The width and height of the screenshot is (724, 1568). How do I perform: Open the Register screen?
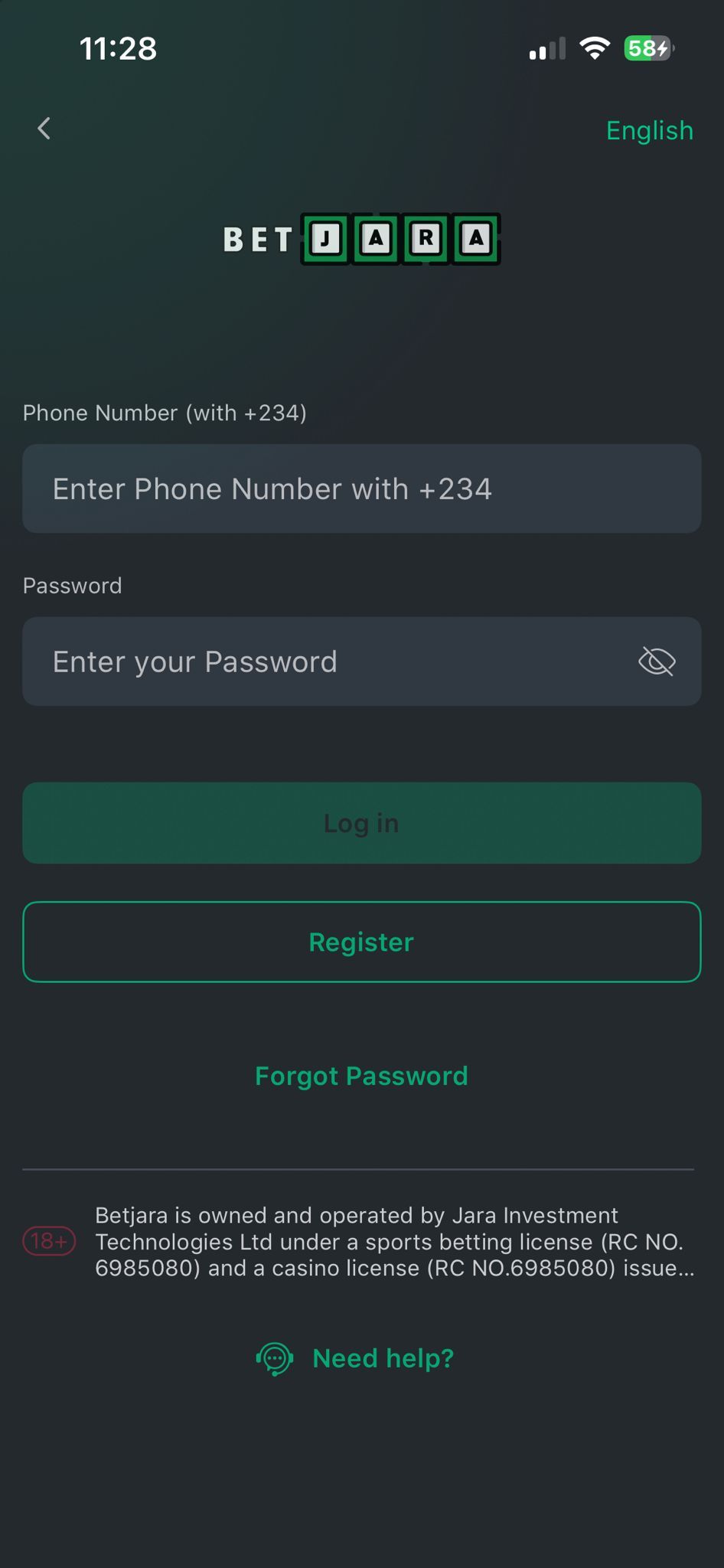coord(360,942)
